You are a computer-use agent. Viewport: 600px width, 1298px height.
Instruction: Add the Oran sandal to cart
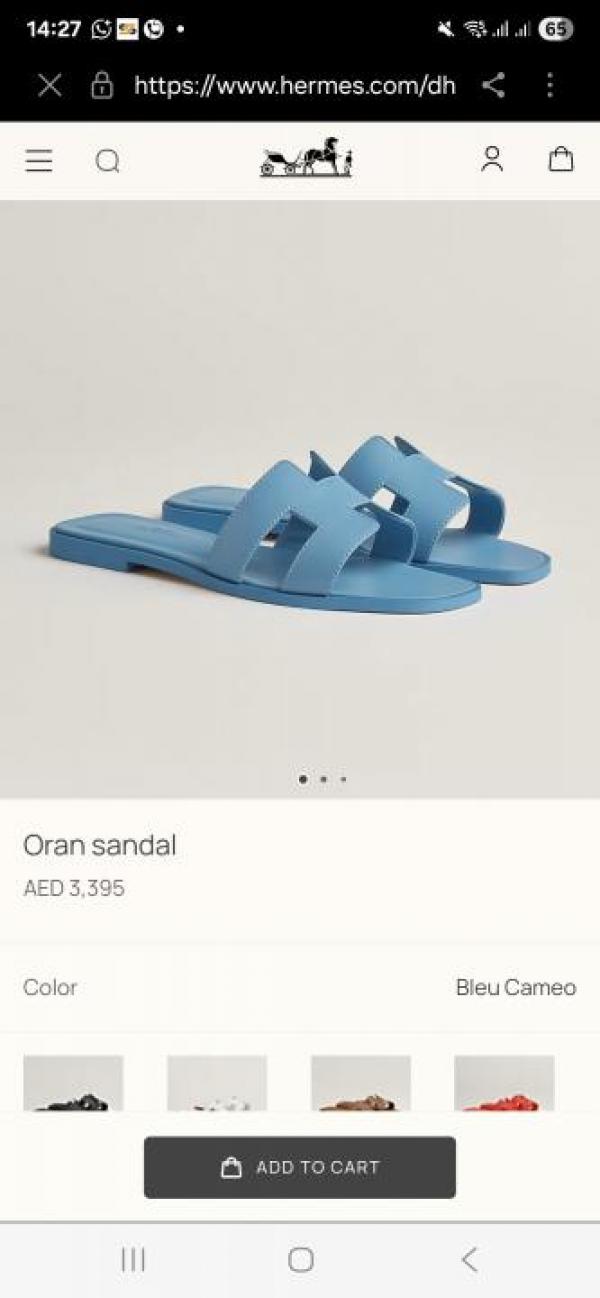300,1167
